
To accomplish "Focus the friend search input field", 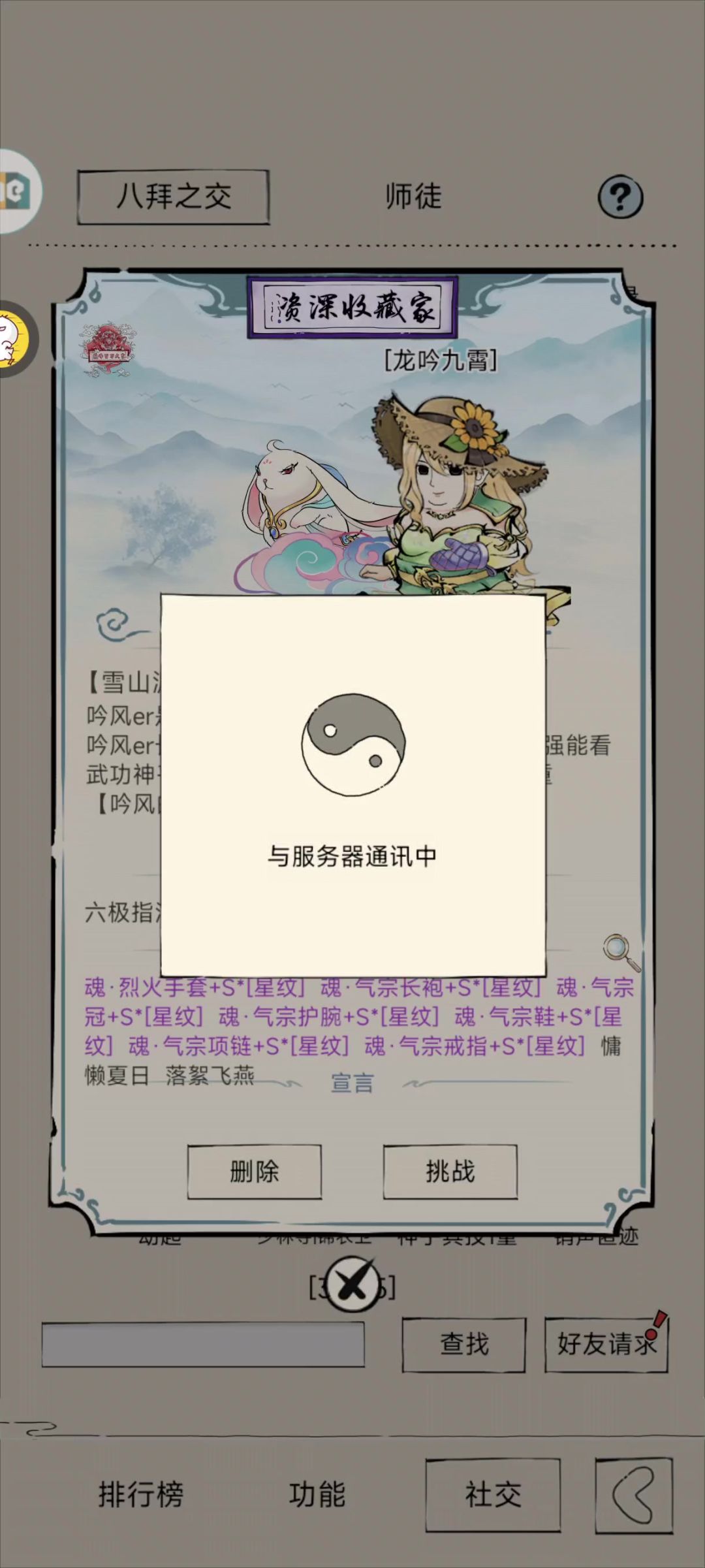I will (x=203, y=1344).
